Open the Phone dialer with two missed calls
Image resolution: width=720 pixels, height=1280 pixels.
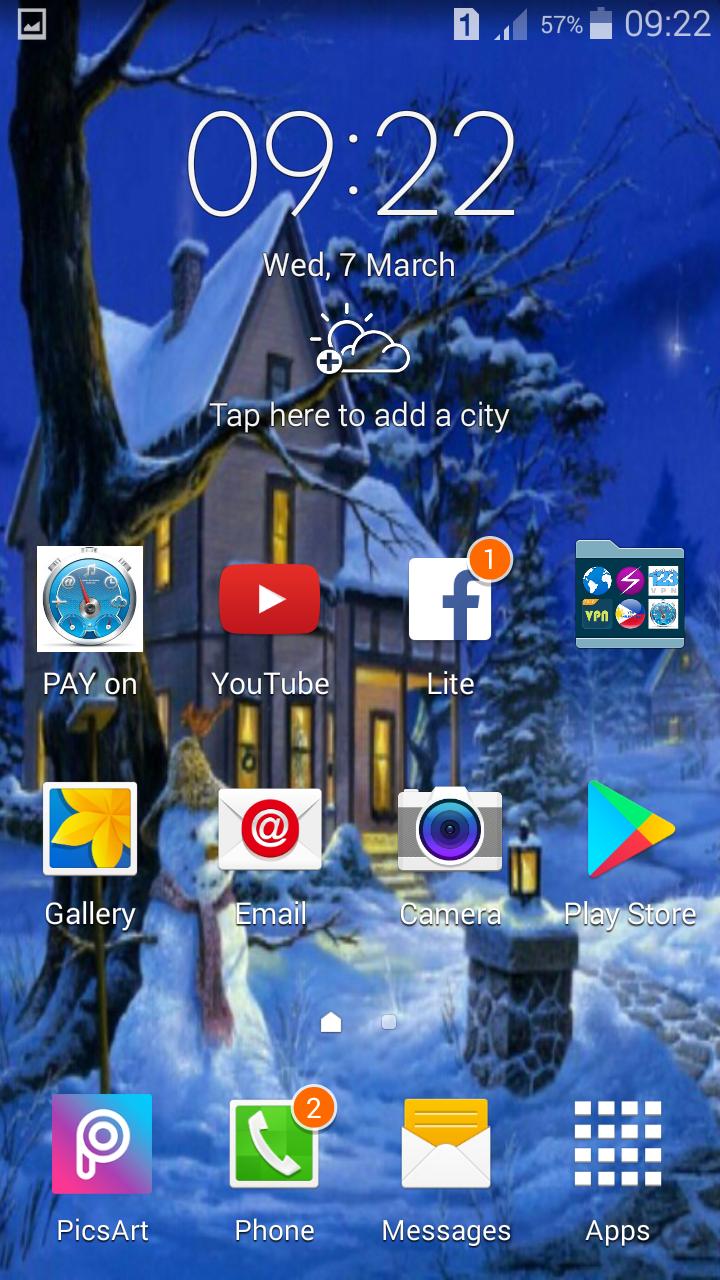click(x=273, y=1144)
